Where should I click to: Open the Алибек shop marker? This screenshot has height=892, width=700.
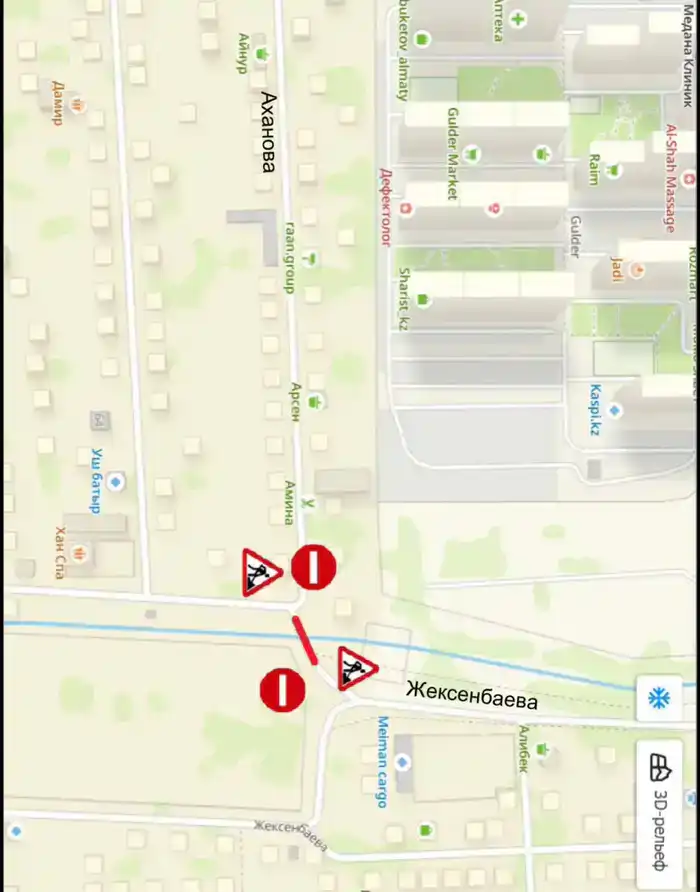pyautogui.click(x=542, y=747)
